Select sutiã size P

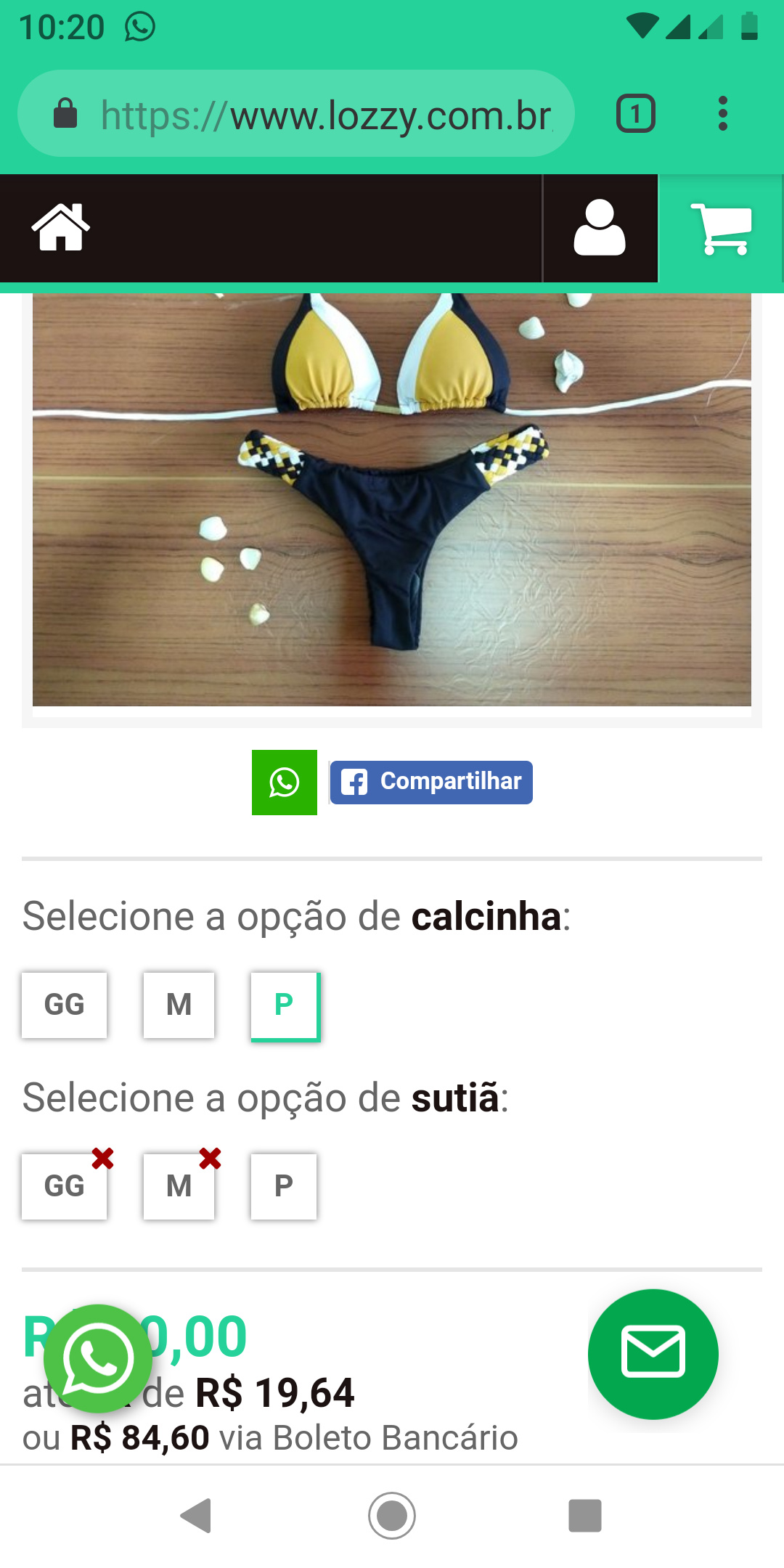pos(284,1186)
